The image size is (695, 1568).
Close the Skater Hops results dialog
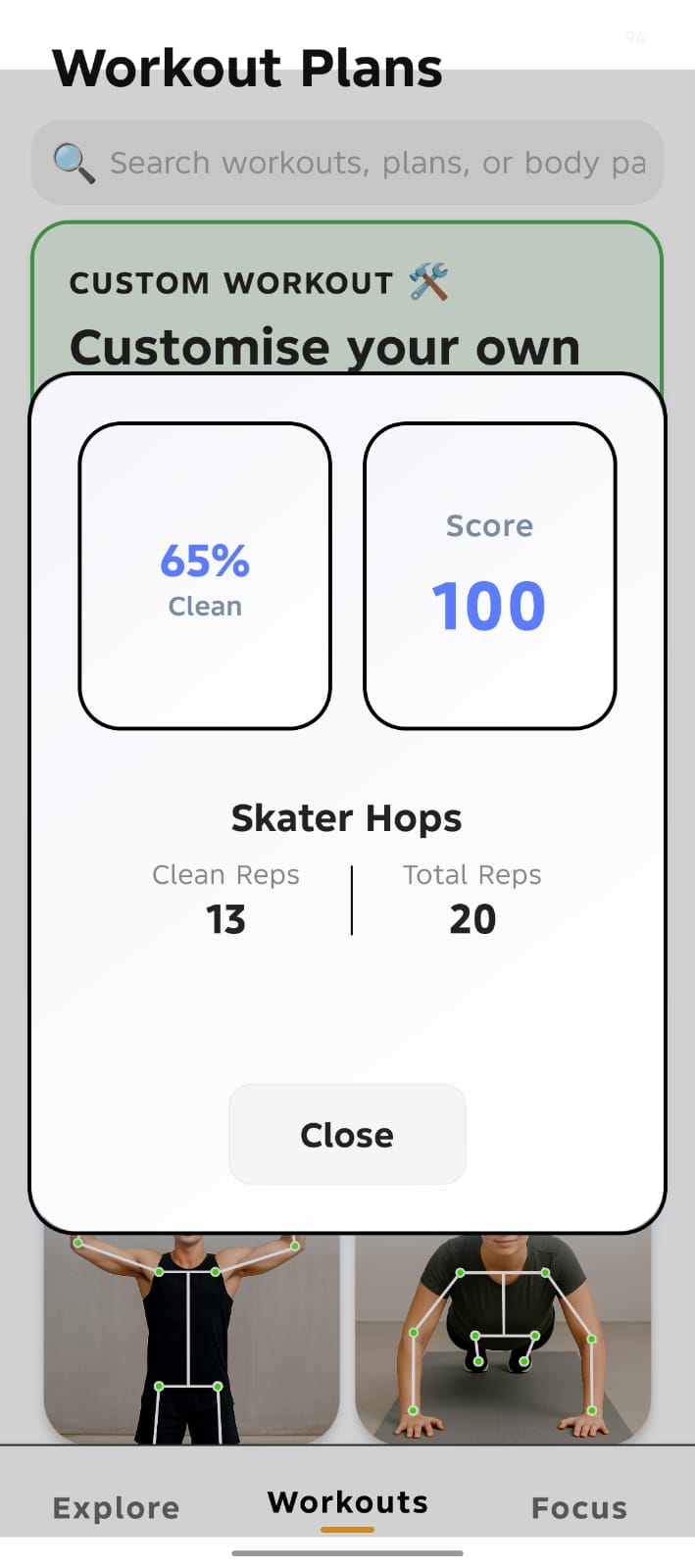point(347,1134)
